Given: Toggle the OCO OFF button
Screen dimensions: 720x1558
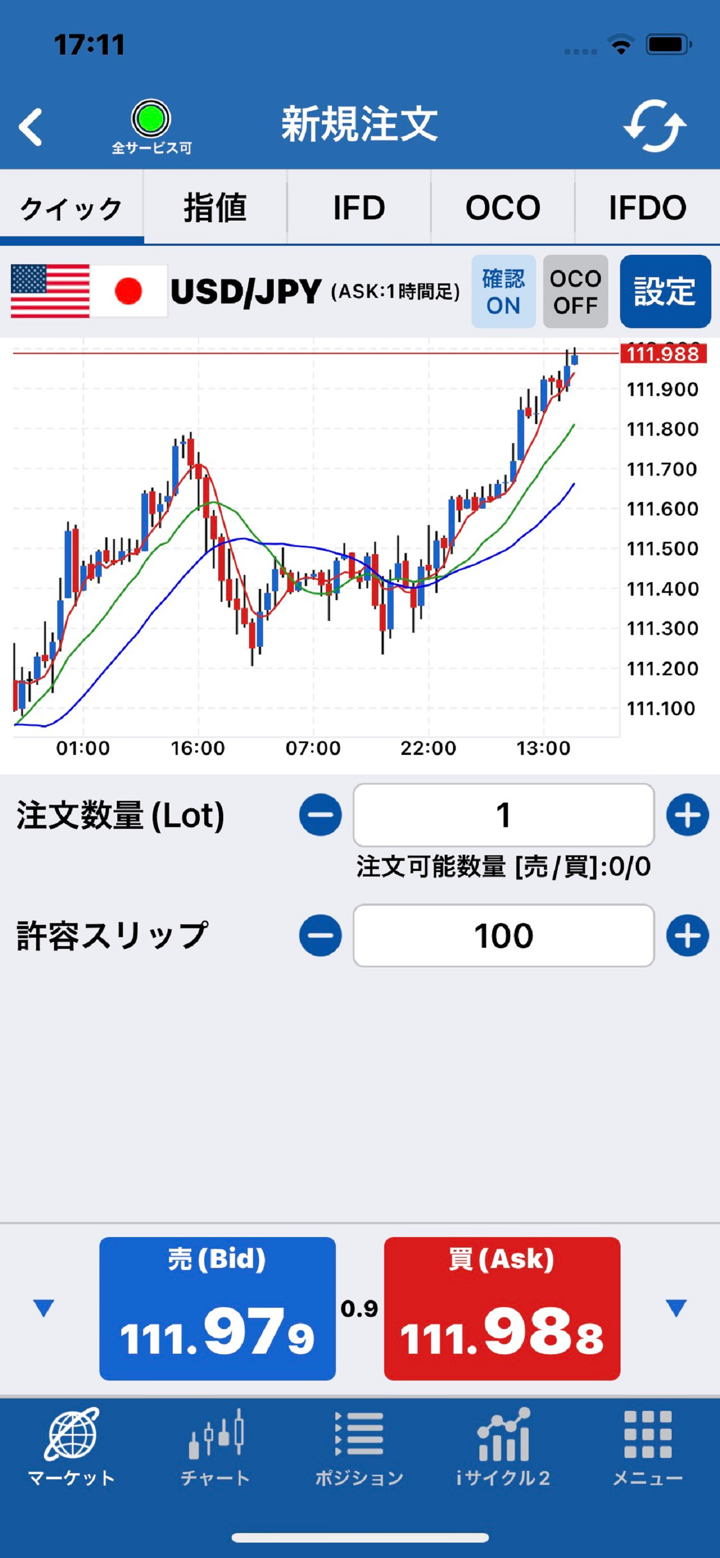Looking at the screenshot, I should (575, 292).
